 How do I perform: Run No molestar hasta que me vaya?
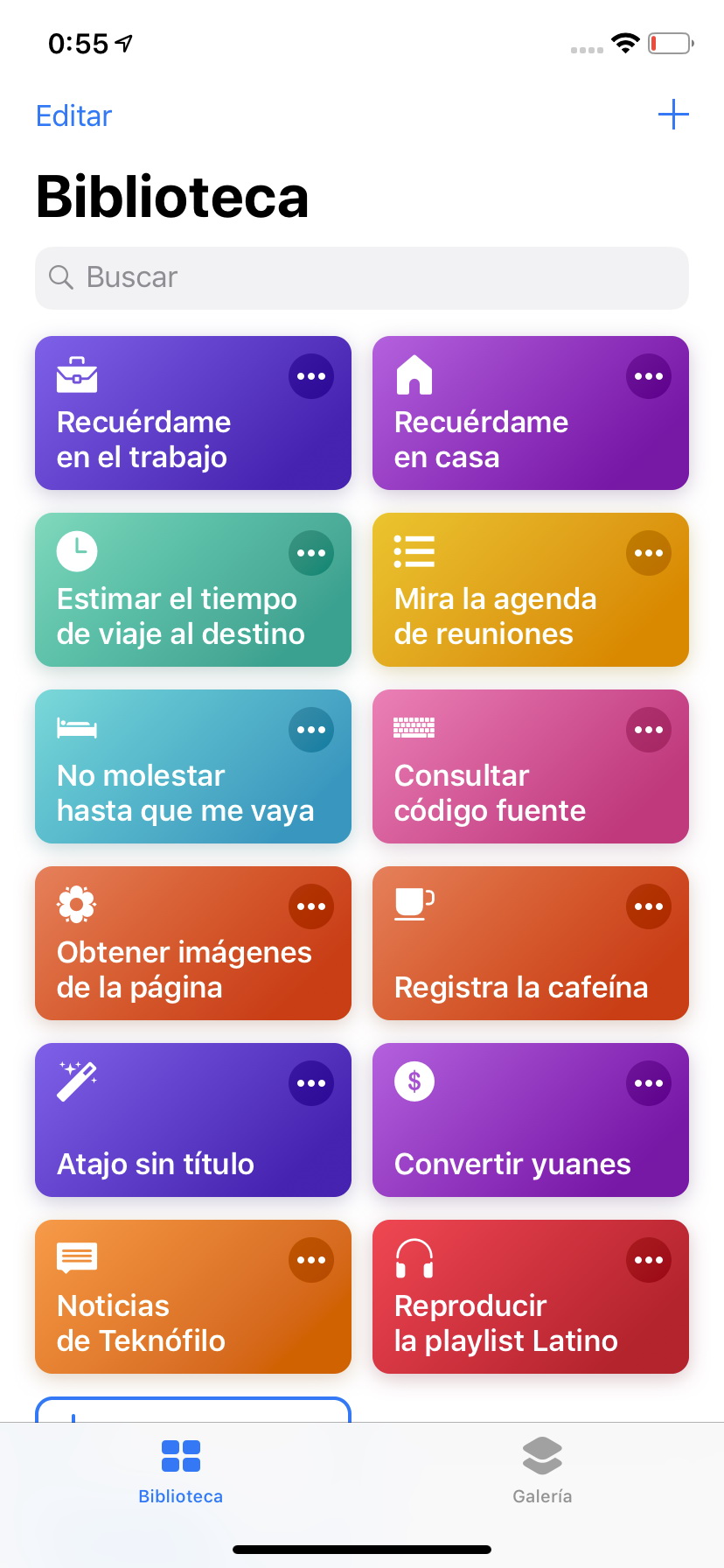point(193,766)
